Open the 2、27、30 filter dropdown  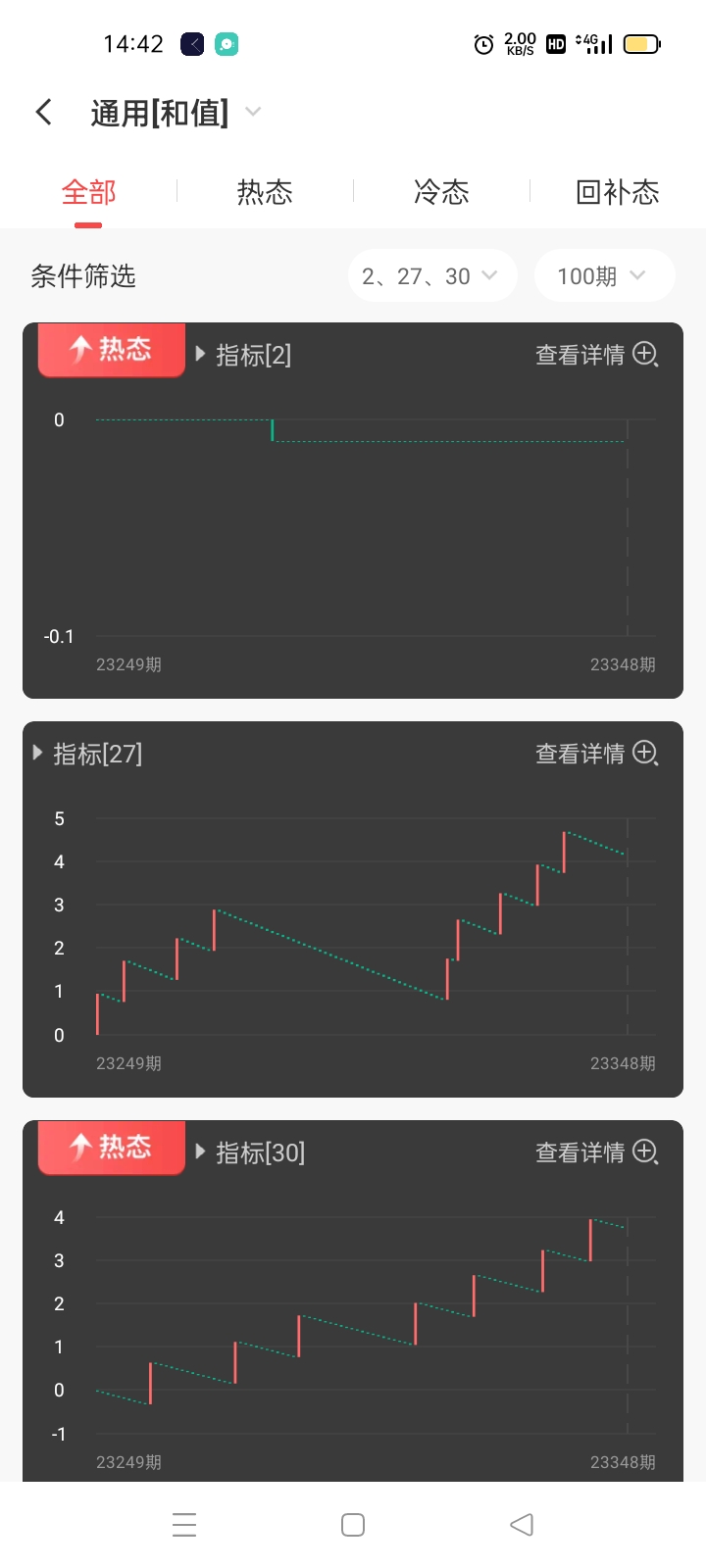coord(431,275)
